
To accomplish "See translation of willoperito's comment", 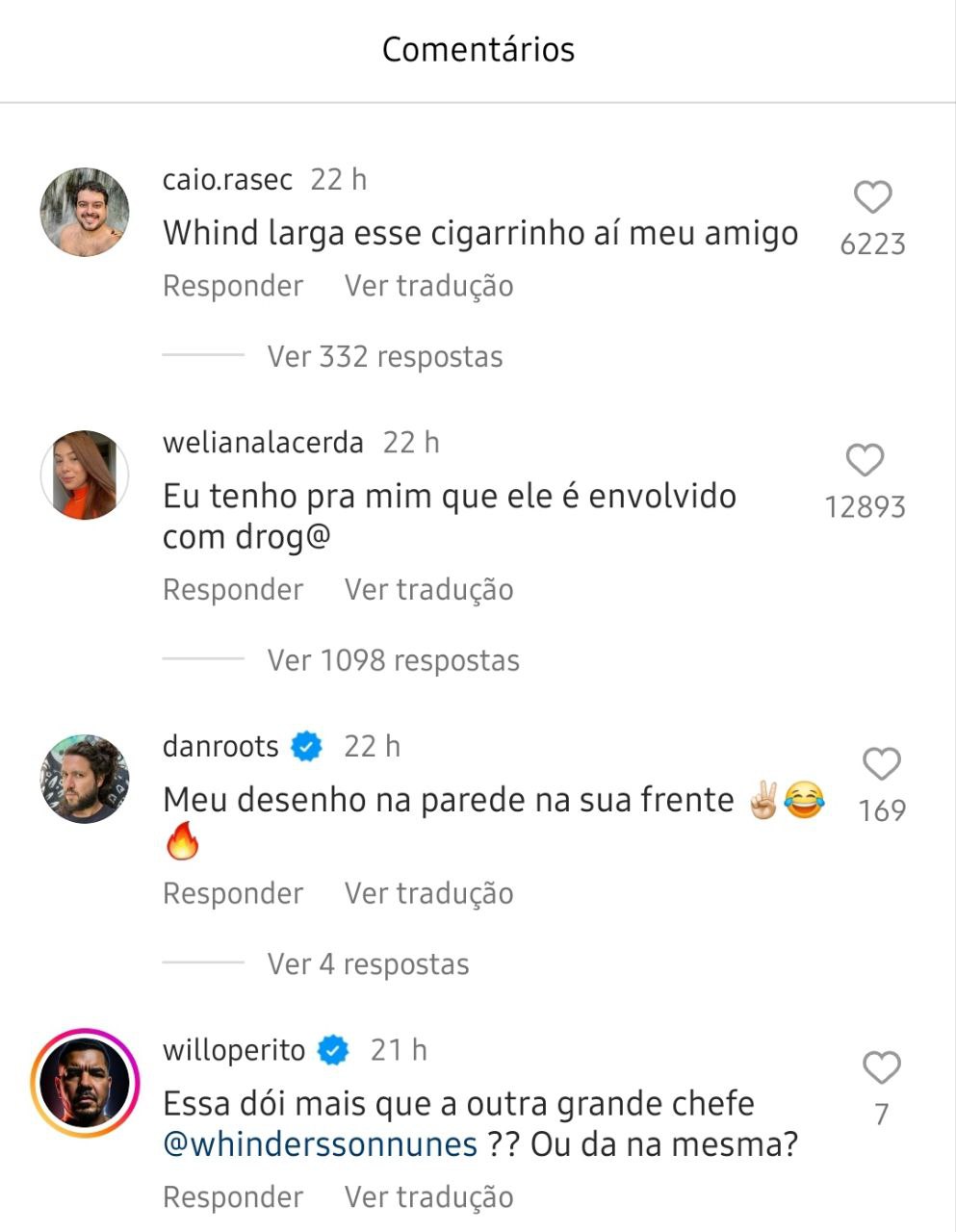I will pos(428,1196).
